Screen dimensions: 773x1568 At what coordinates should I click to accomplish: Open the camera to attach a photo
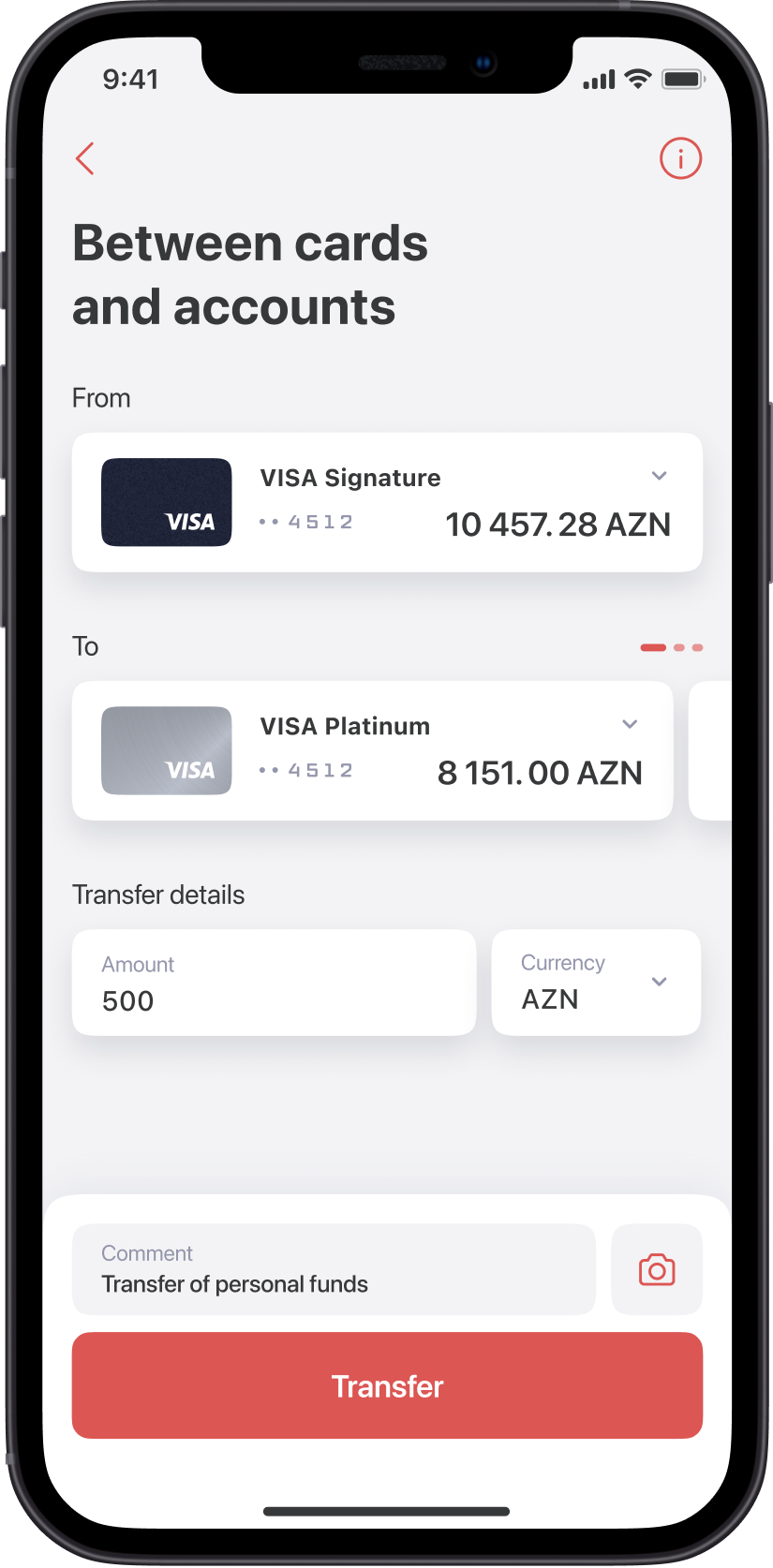click(657, 1270)
